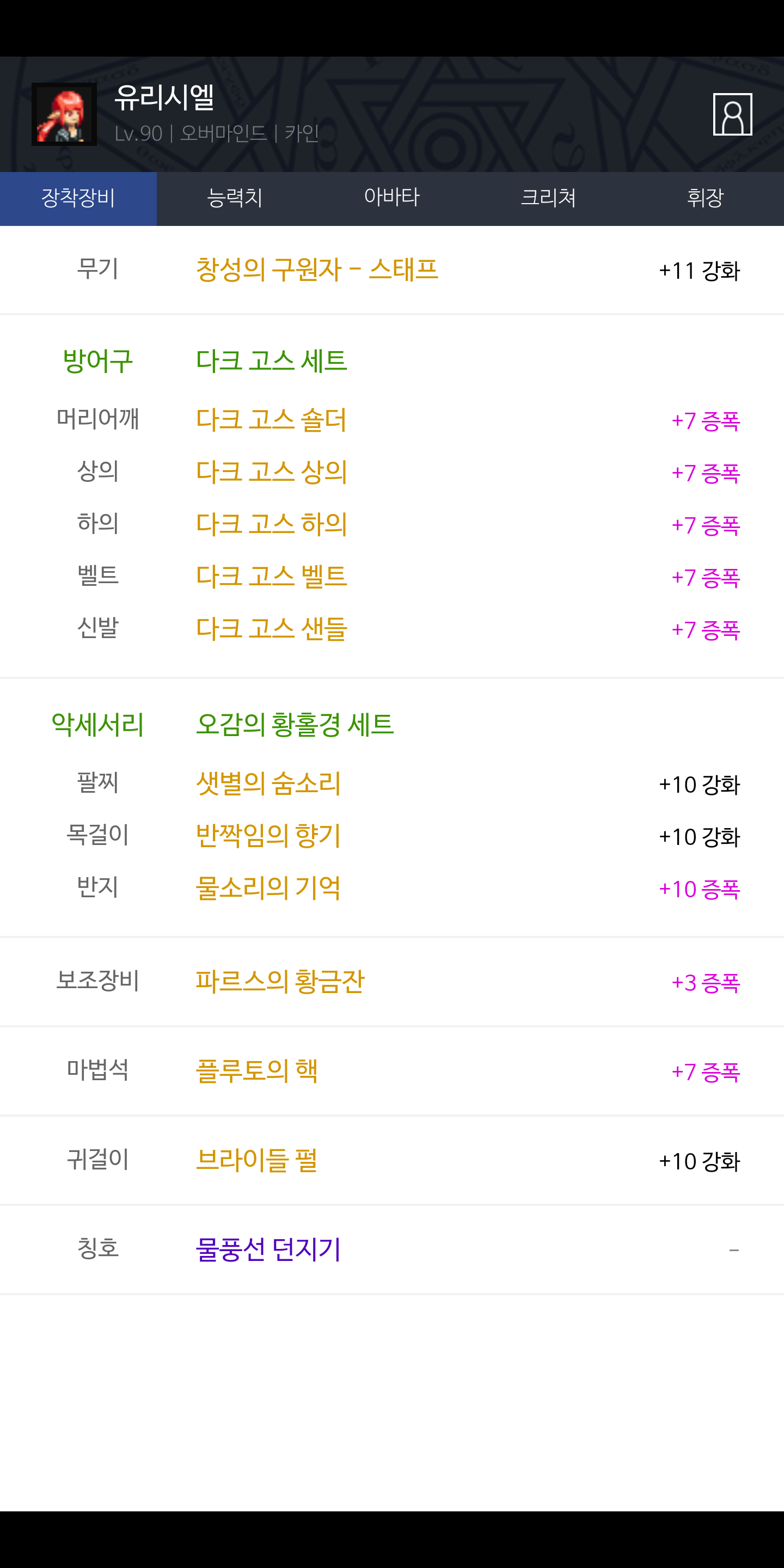The width and height of the screenshot is (784, 1568).
Task: Switch to the 아바타 tab
Action: point(391,198)
